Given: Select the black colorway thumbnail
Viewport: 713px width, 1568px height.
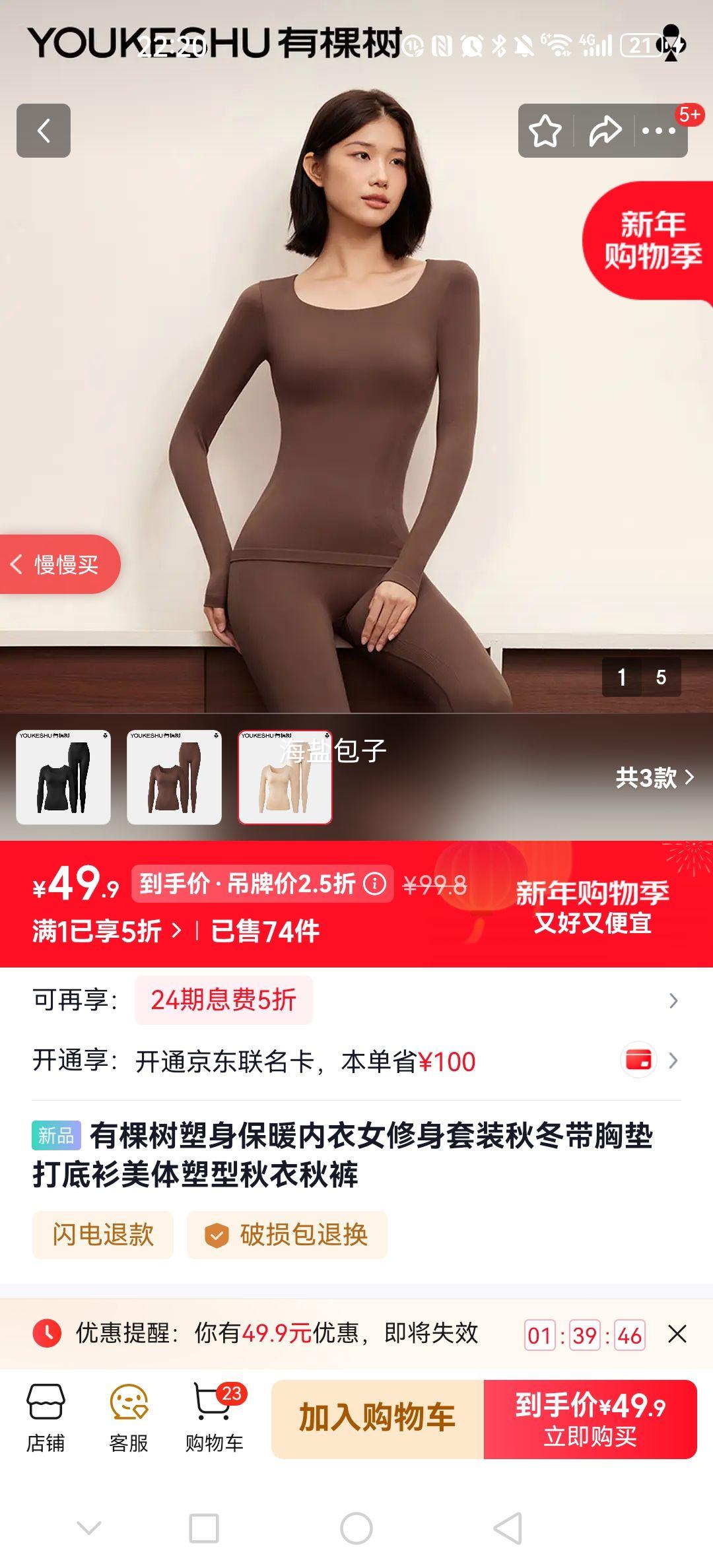Looking at the screenshot, I should pyautogui.click(x=63, y=779).
